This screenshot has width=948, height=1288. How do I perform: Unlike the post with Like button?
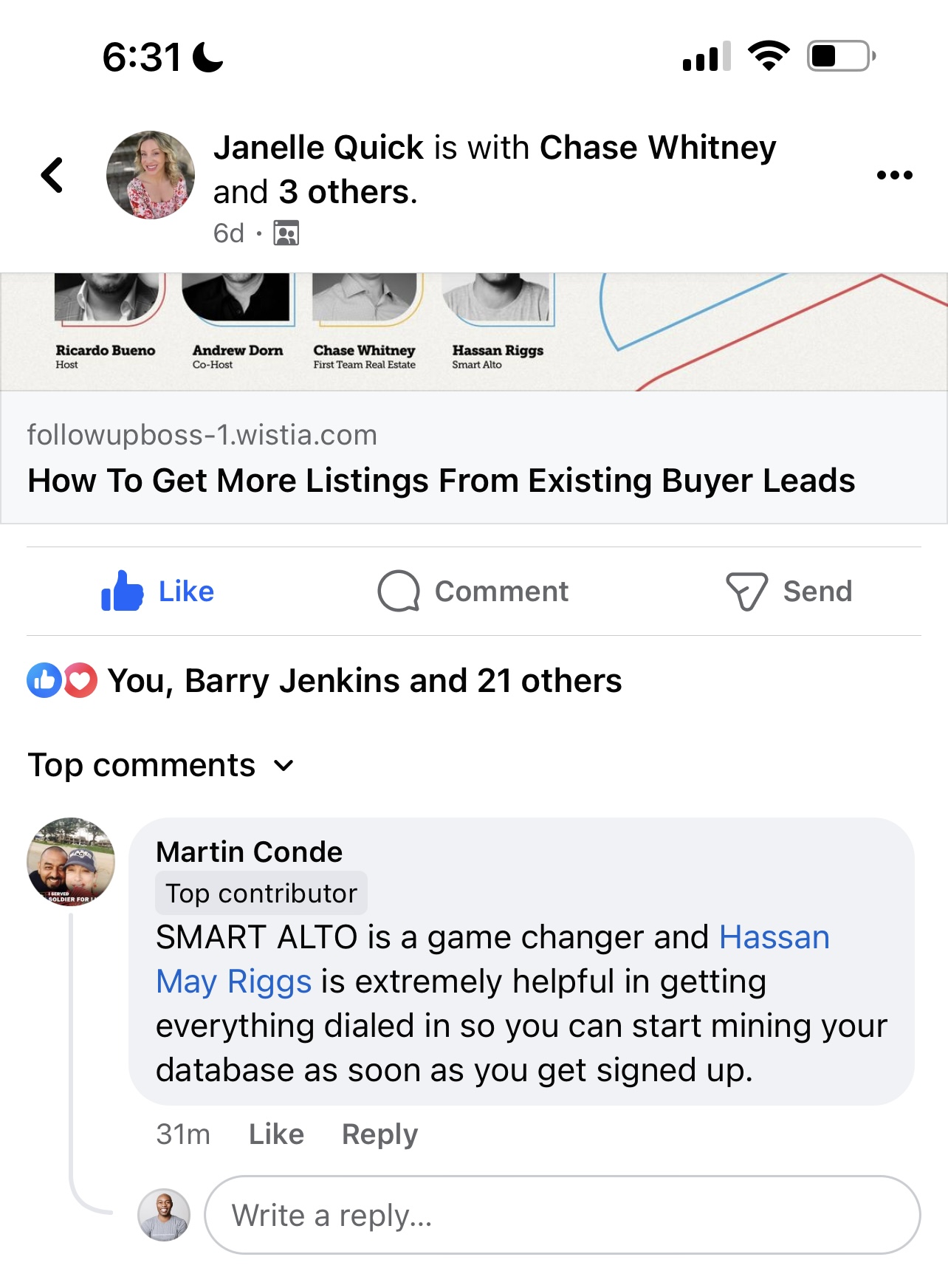(158, 592)
